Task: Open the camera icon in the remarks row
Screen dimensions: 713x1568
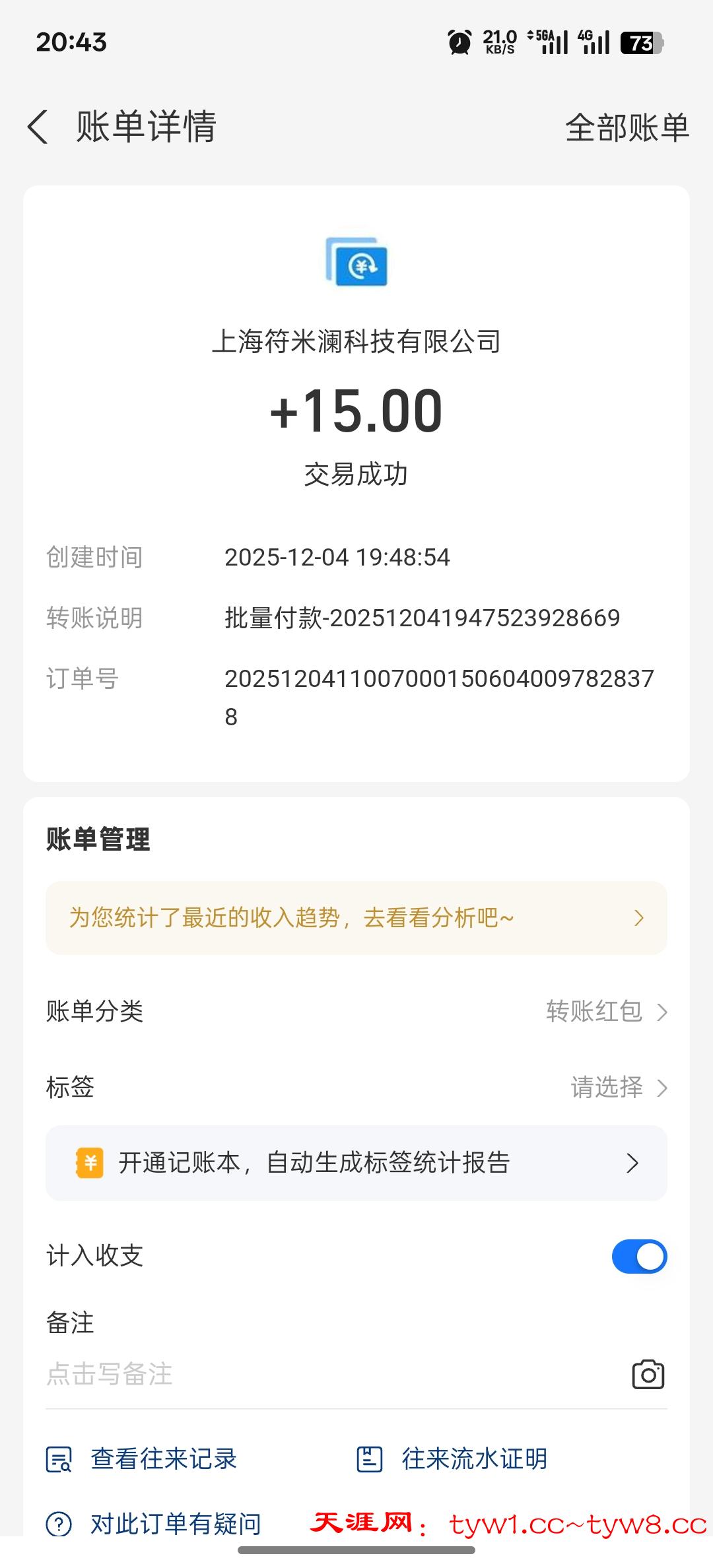Action: click(650, 1375)
